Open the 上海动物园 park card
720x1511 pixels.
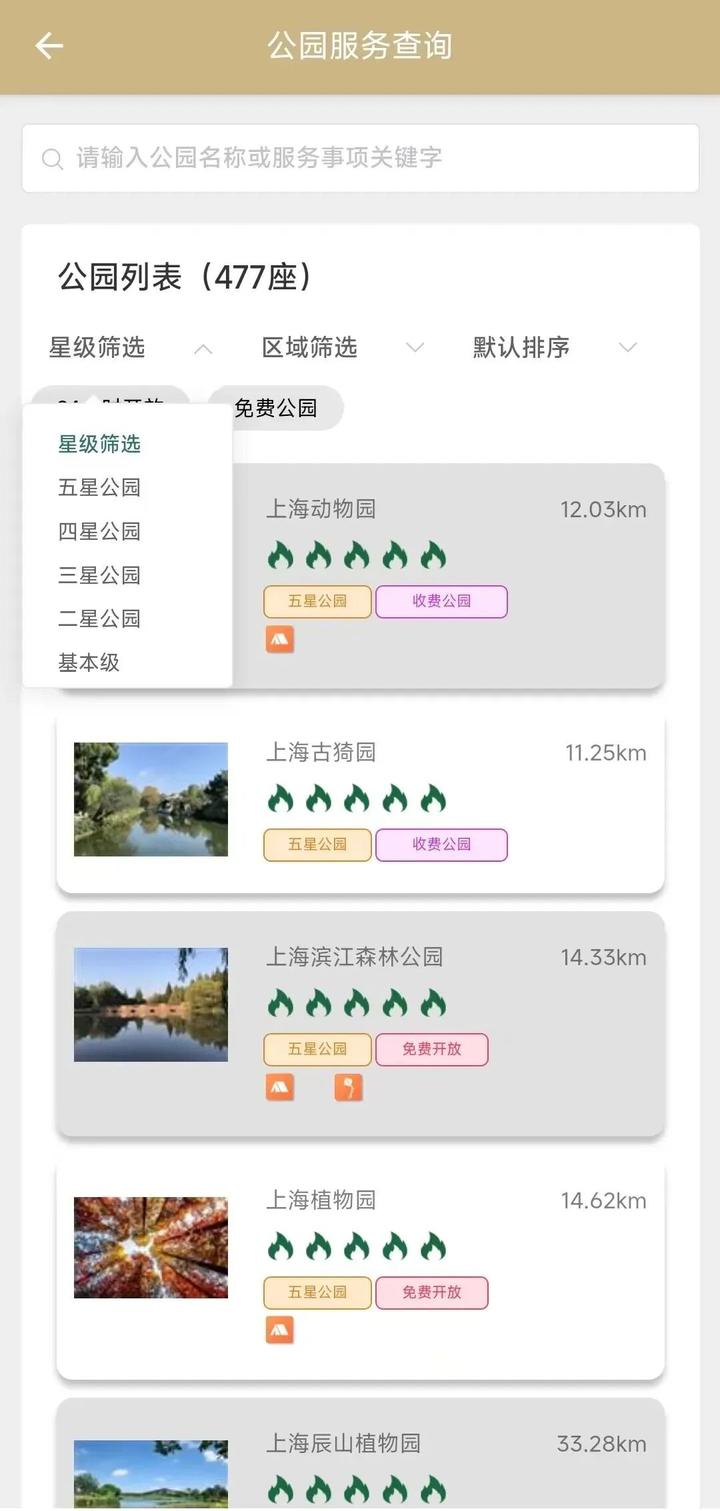(x=450, y=575)
